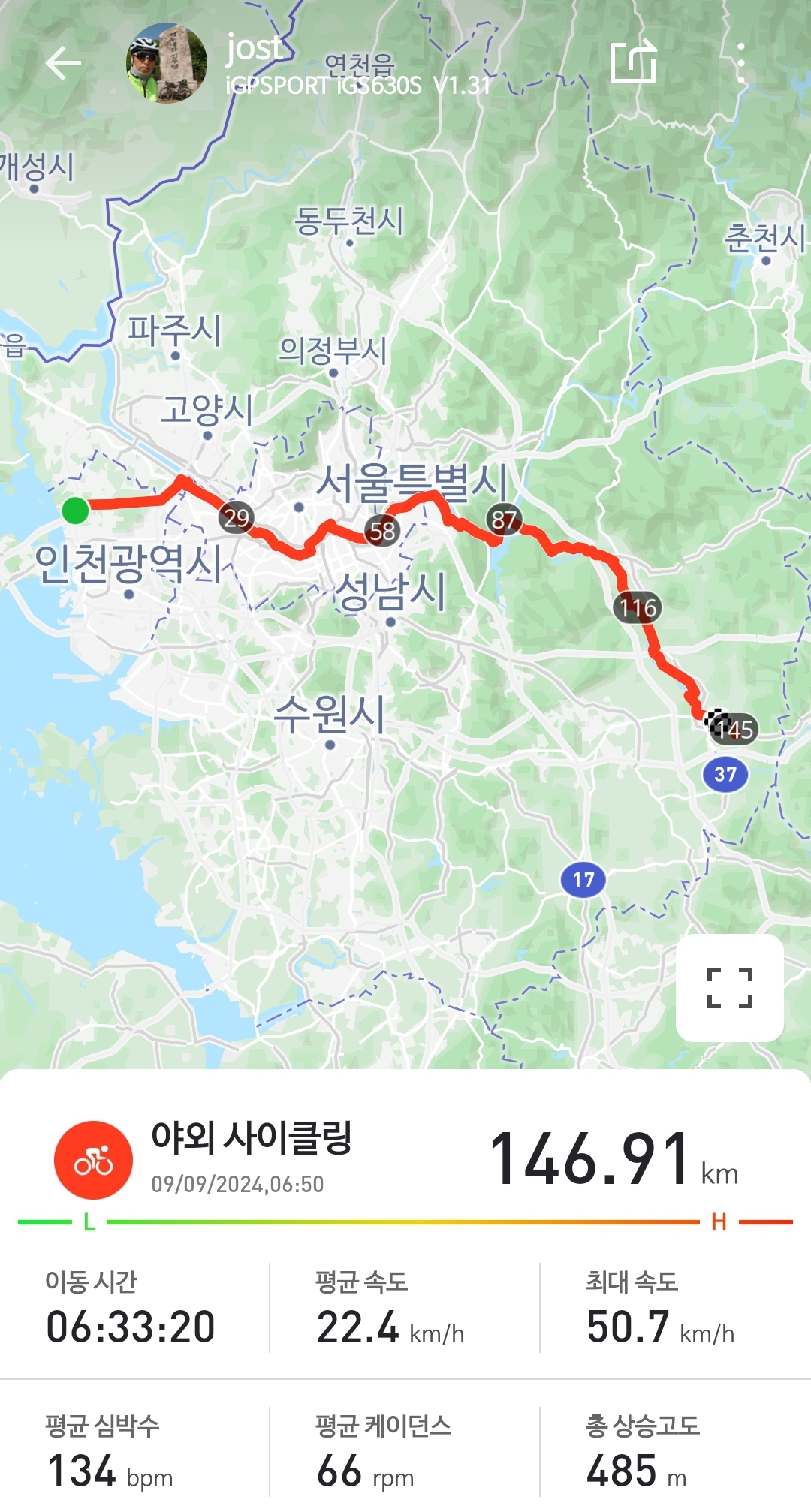Go back using the arrow icon
The height and width of the screenshot is (1512, 811).
63,63
